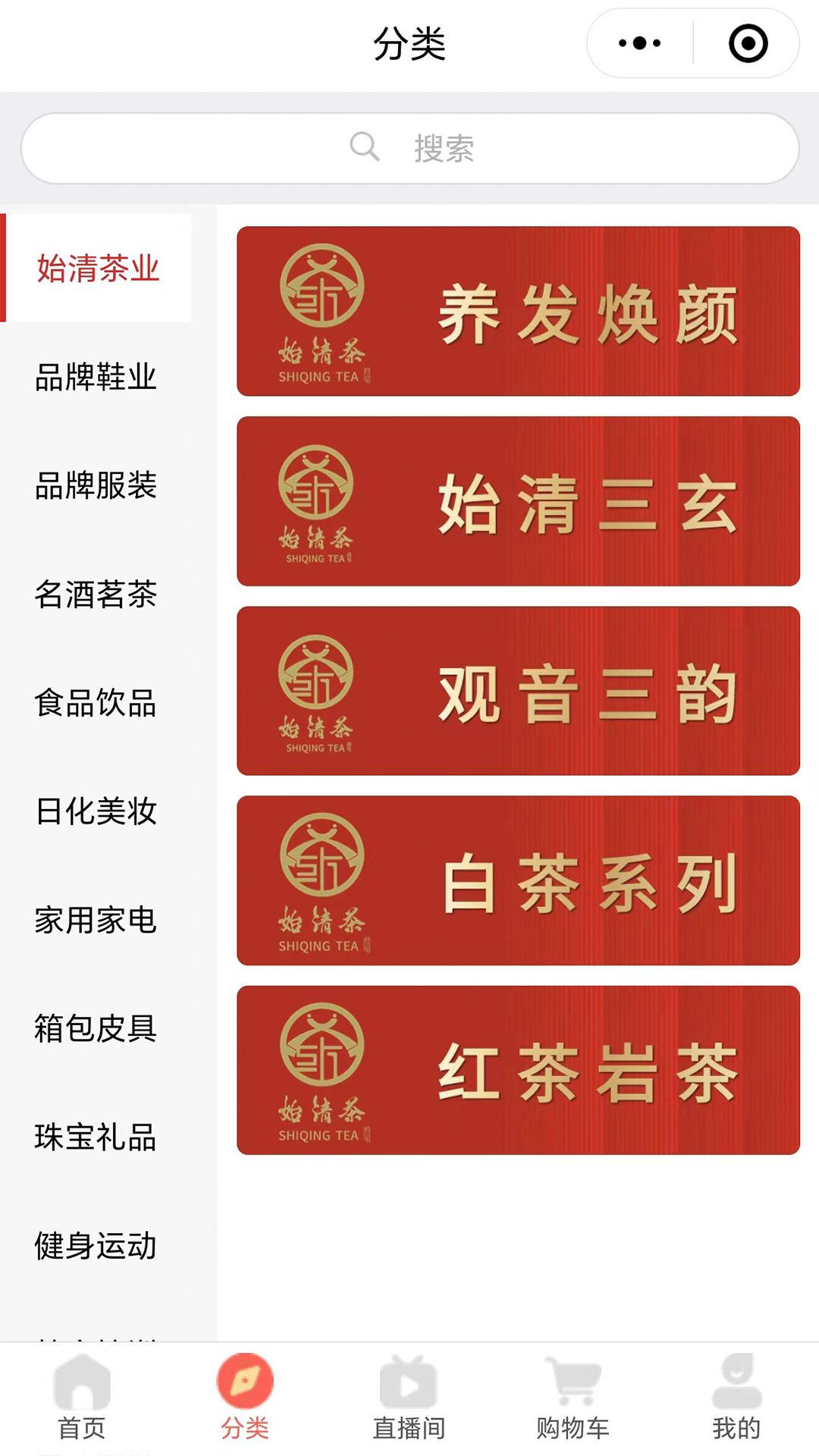View the 观音三韵 tea series
Viewport: 819px width, 1456px height.
tap(518, 691)
